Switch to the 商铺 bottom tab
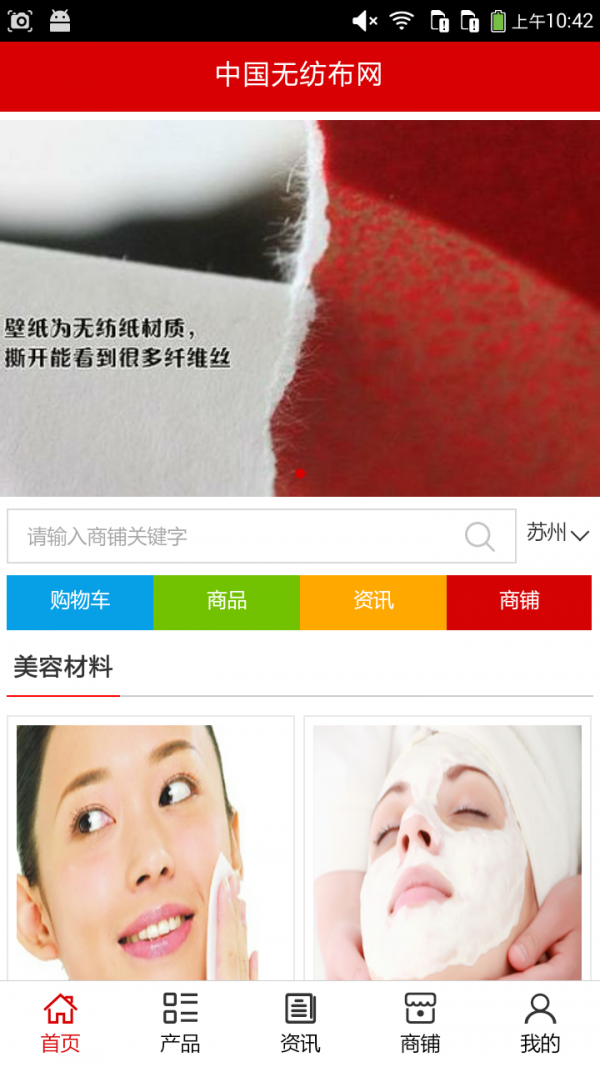This screenshot has height=1067, width=600. click(420, 1023)
